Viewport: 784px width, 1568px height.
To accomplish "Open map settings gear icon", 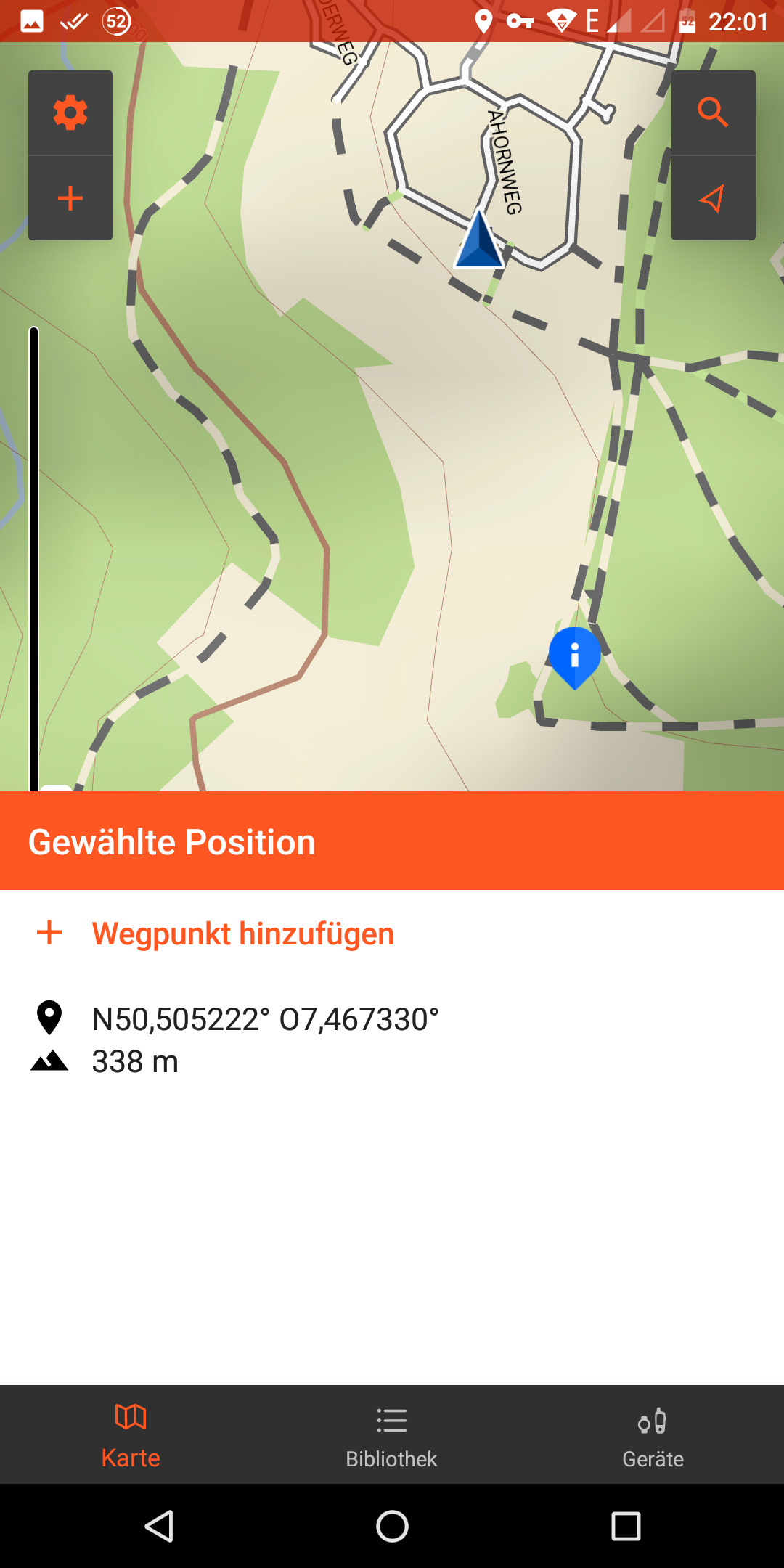I will point(70,113).
